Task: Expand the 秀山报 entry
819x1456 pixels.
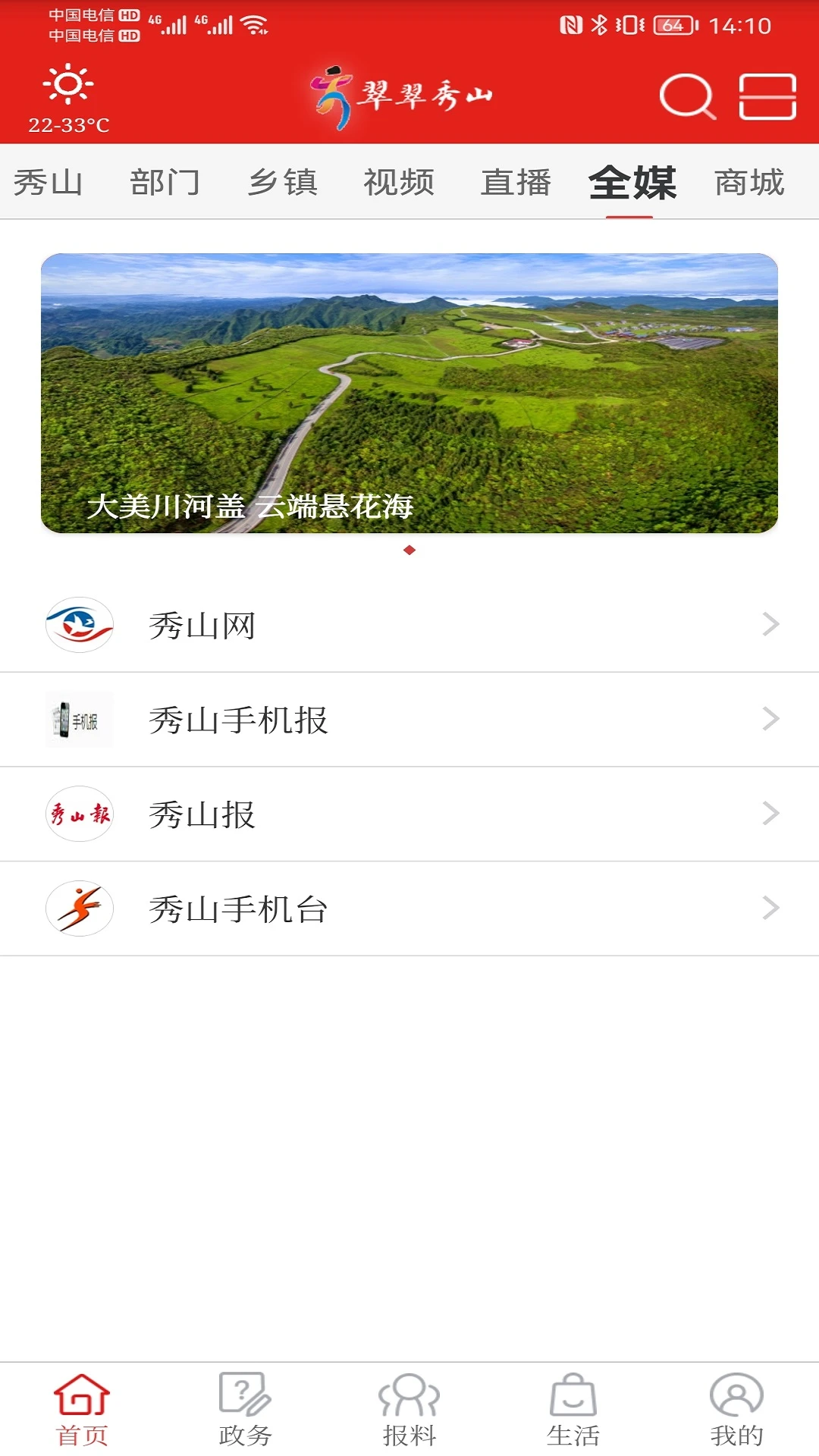Action: click(772, 814)
